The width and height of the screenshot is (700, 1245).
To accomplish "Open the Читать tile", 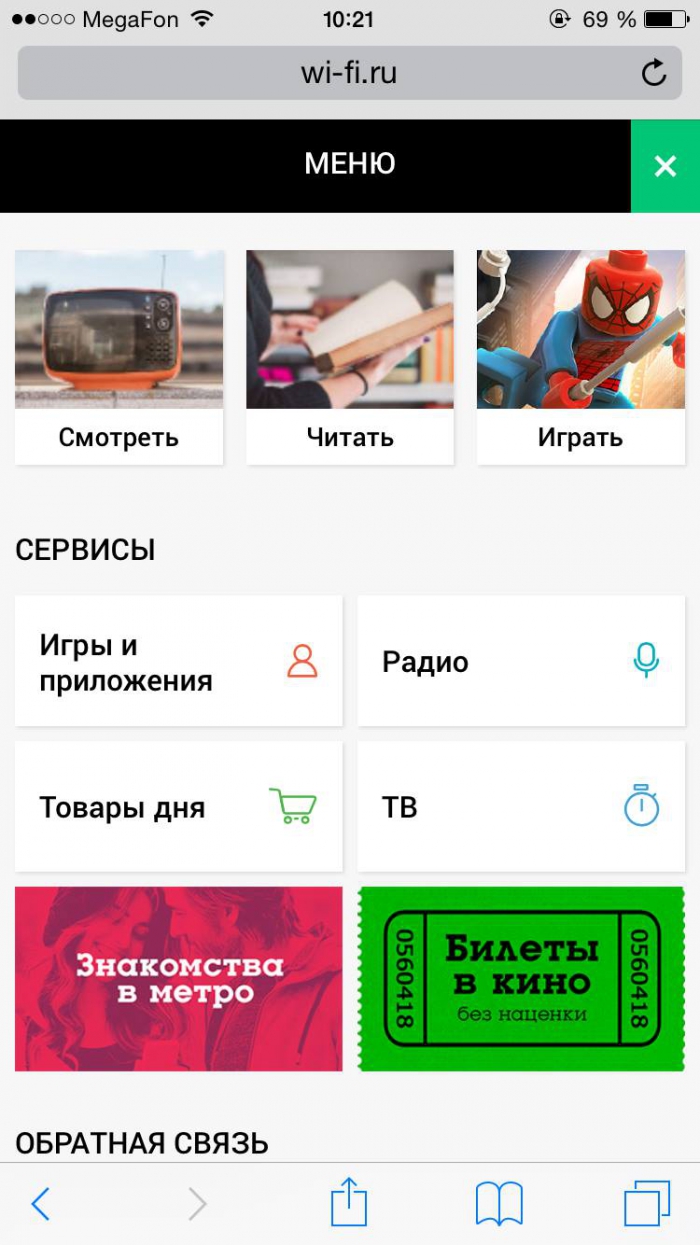I will point(350,357).
